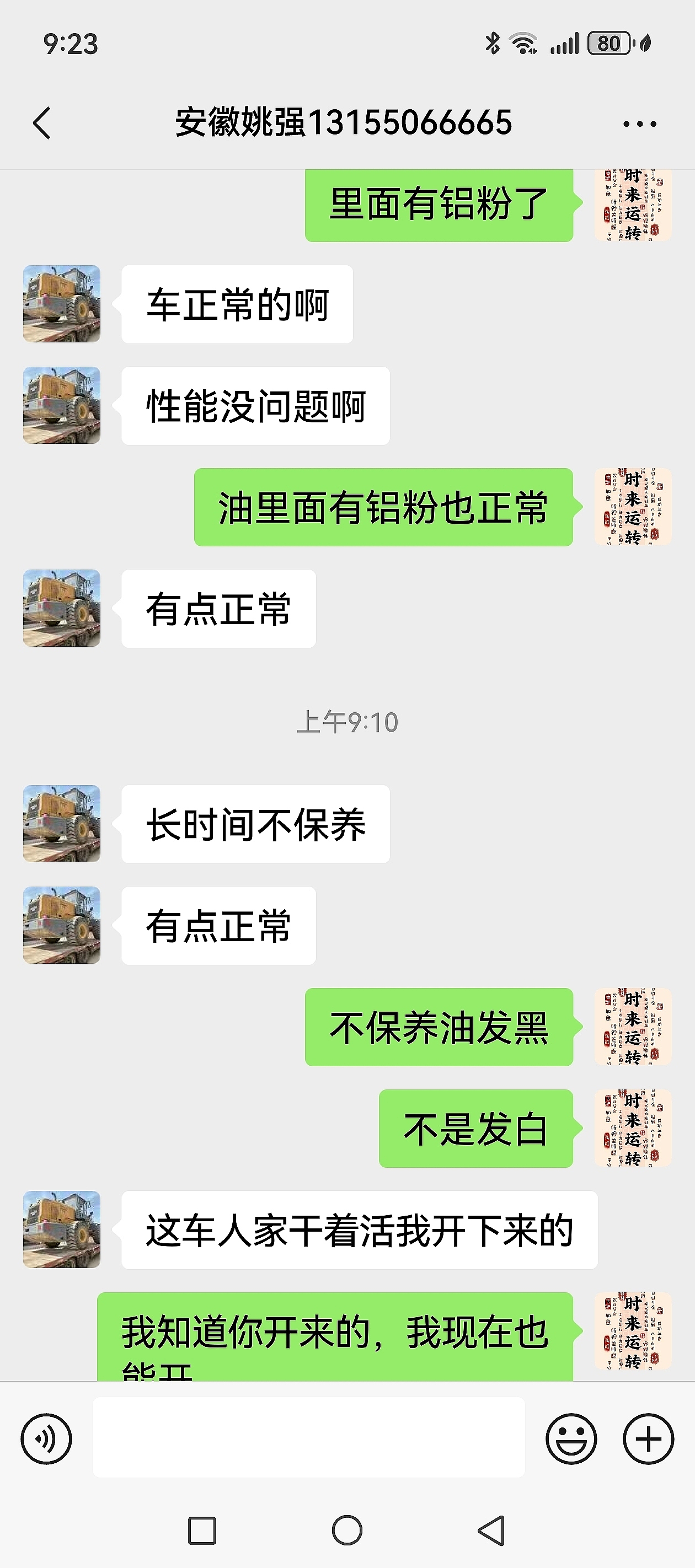
Task: Open recent apps square button
Action: 202,1531
